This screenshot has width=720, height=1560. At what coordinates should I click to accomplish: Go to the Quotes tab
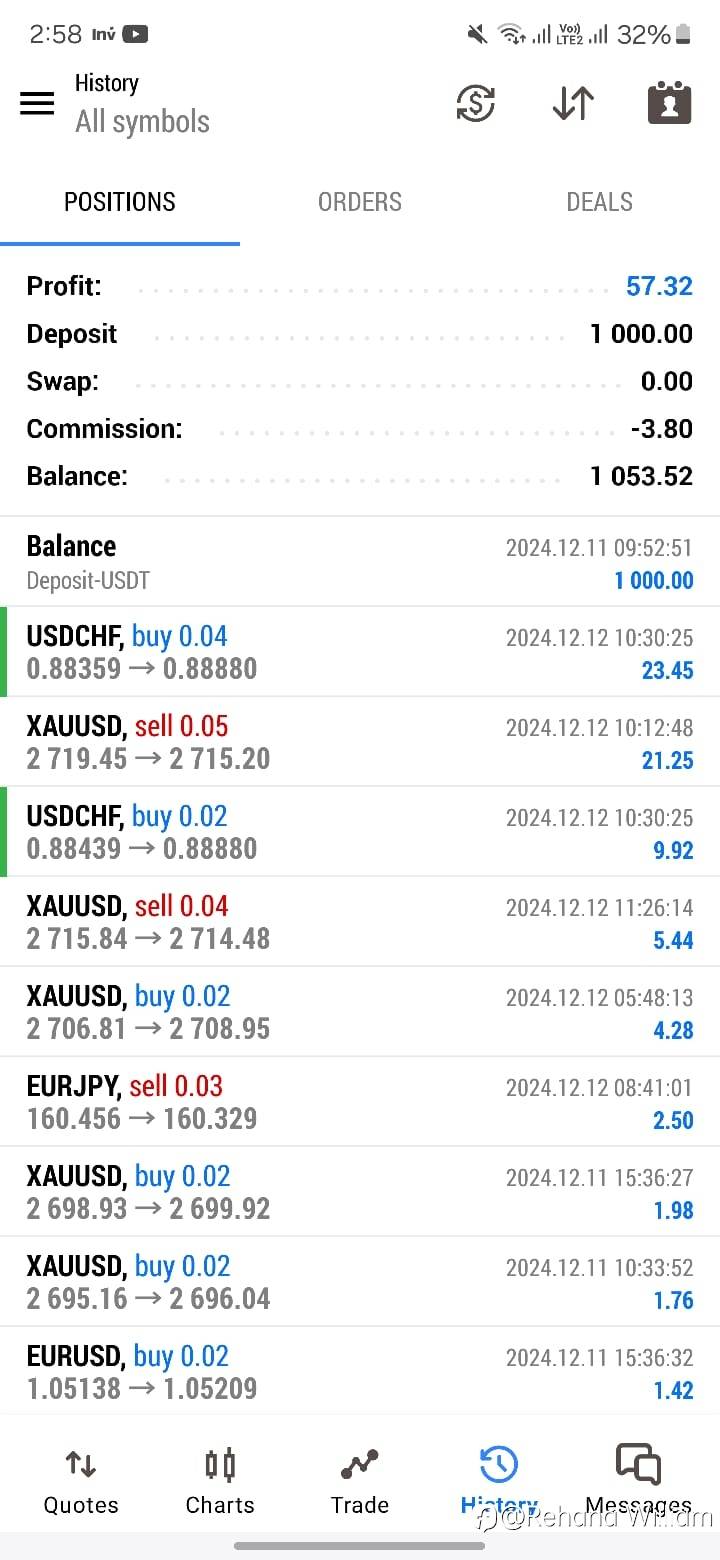[81, 1482]
